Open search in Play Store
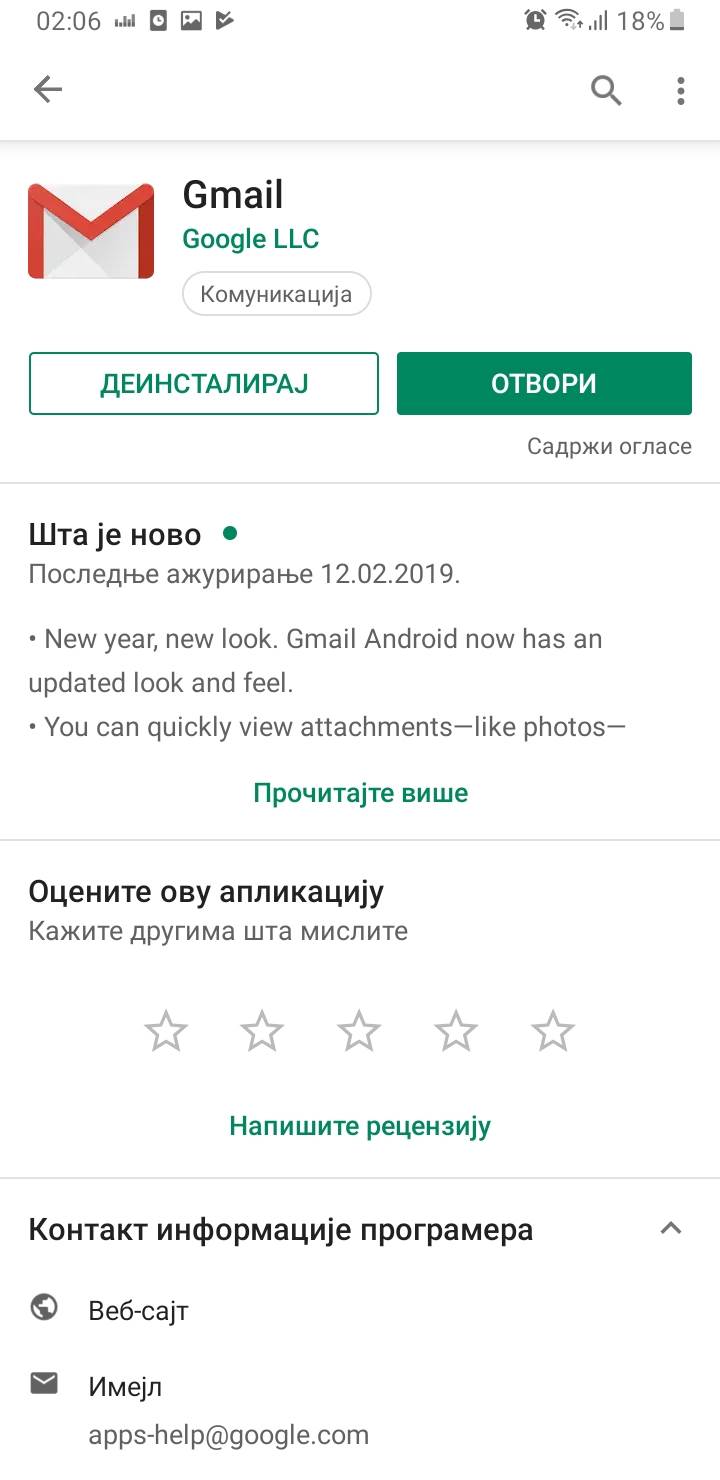The image size is (720, 1480). [606, 89]
